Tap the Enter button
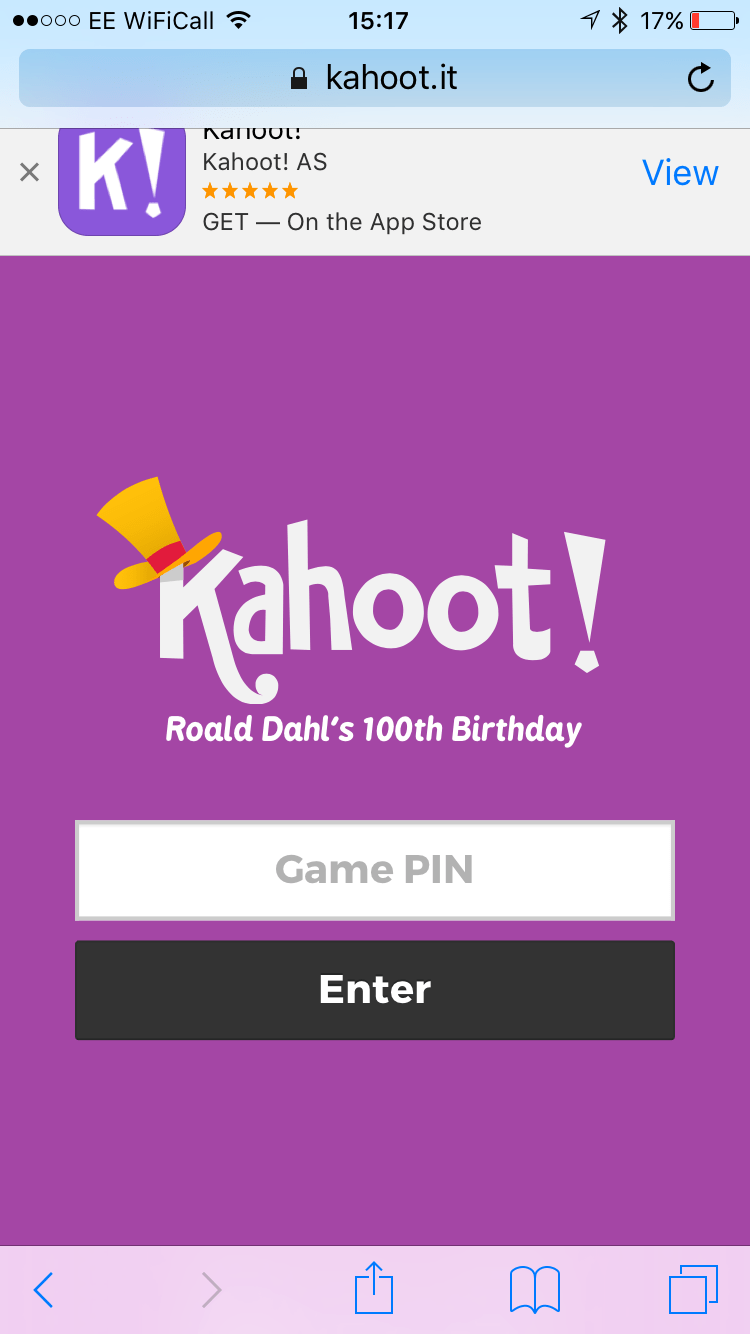Image resolution: width=750 pixels, height=1334 pixels. pyautogui.click(x=374, y=990)
